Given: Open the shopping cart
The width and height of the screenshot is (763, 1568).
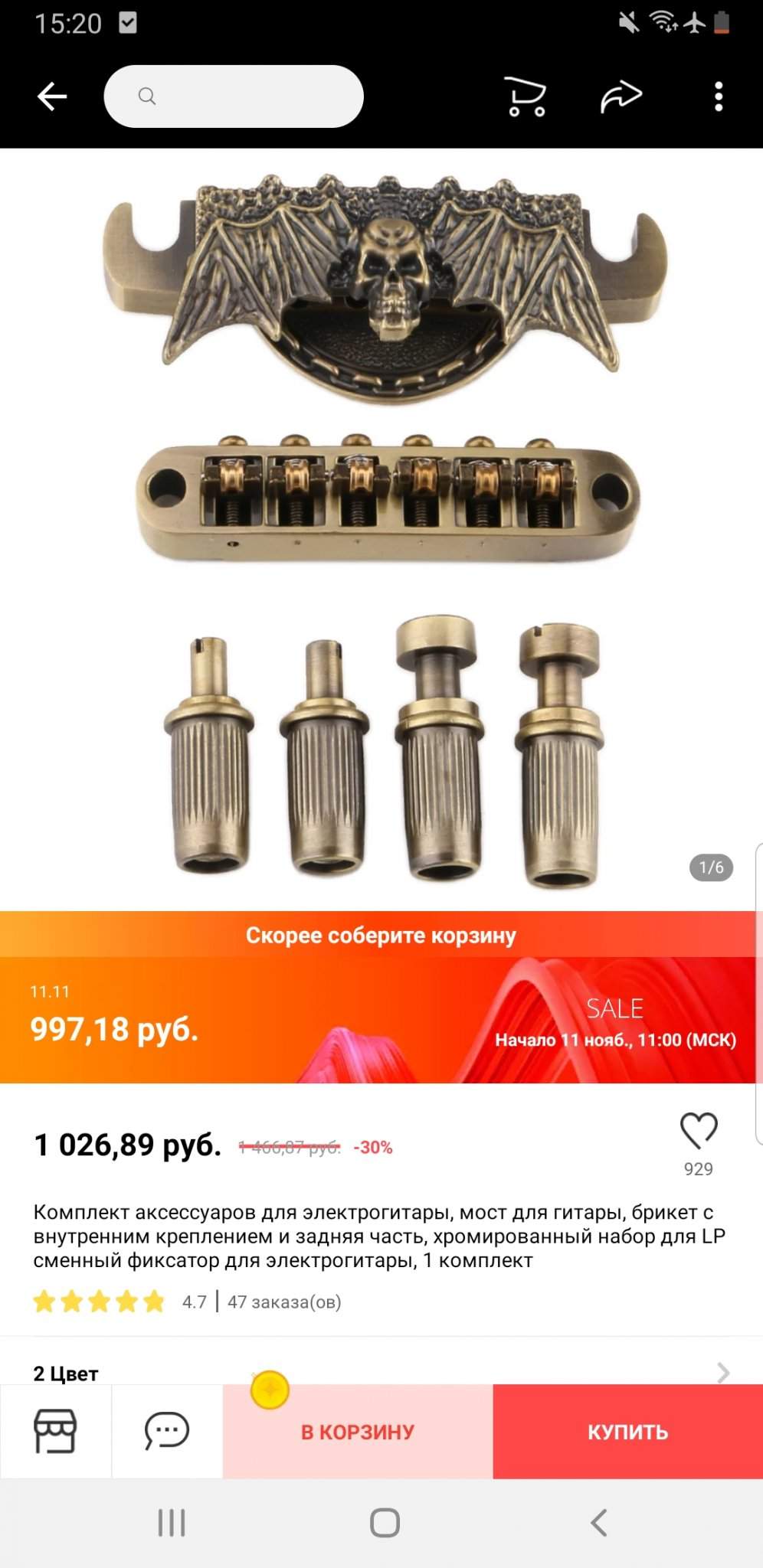Looking at the screenshot, I should pyautogui.click(x=526, y=97).
